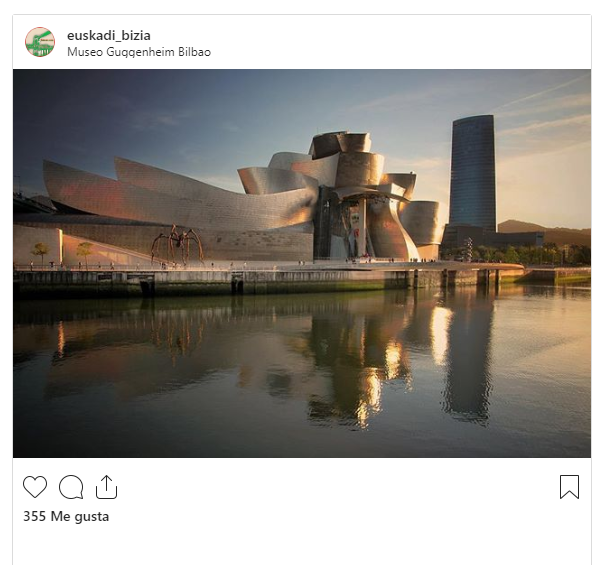603x565 pixels.
Task: Like the euskadi_bizia post
Action: [x=35, y=487]
